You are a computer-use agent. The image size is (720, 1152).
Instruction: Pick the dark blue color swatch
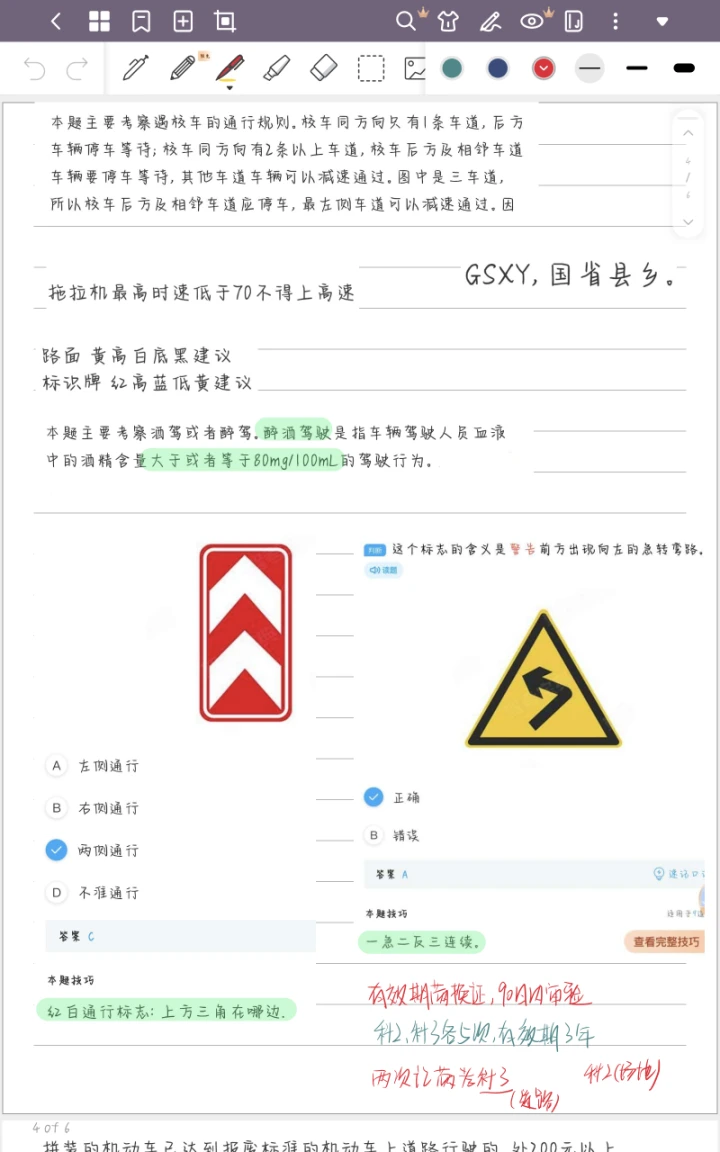click(498, 68)
